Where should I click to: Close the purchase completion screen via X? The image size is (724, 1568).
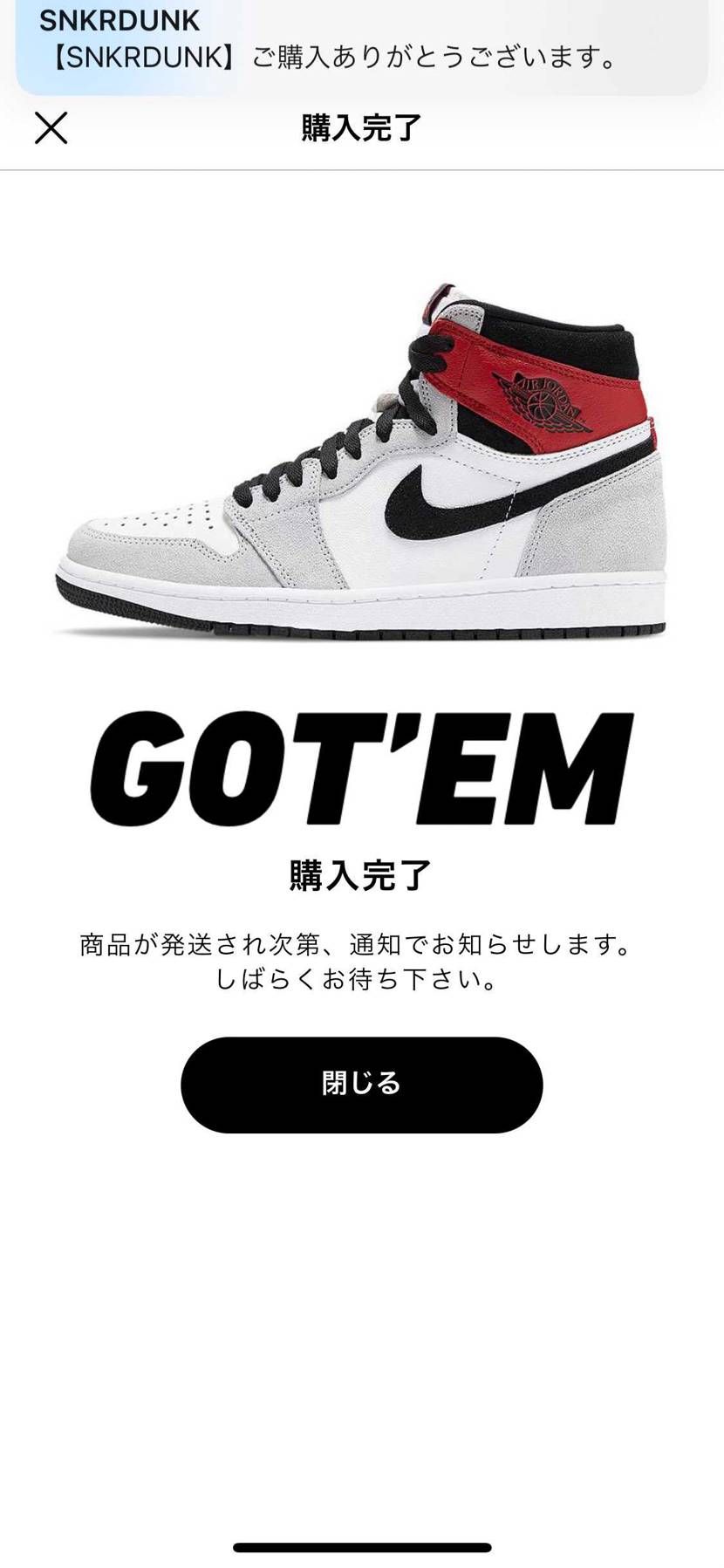click(51, 128)
